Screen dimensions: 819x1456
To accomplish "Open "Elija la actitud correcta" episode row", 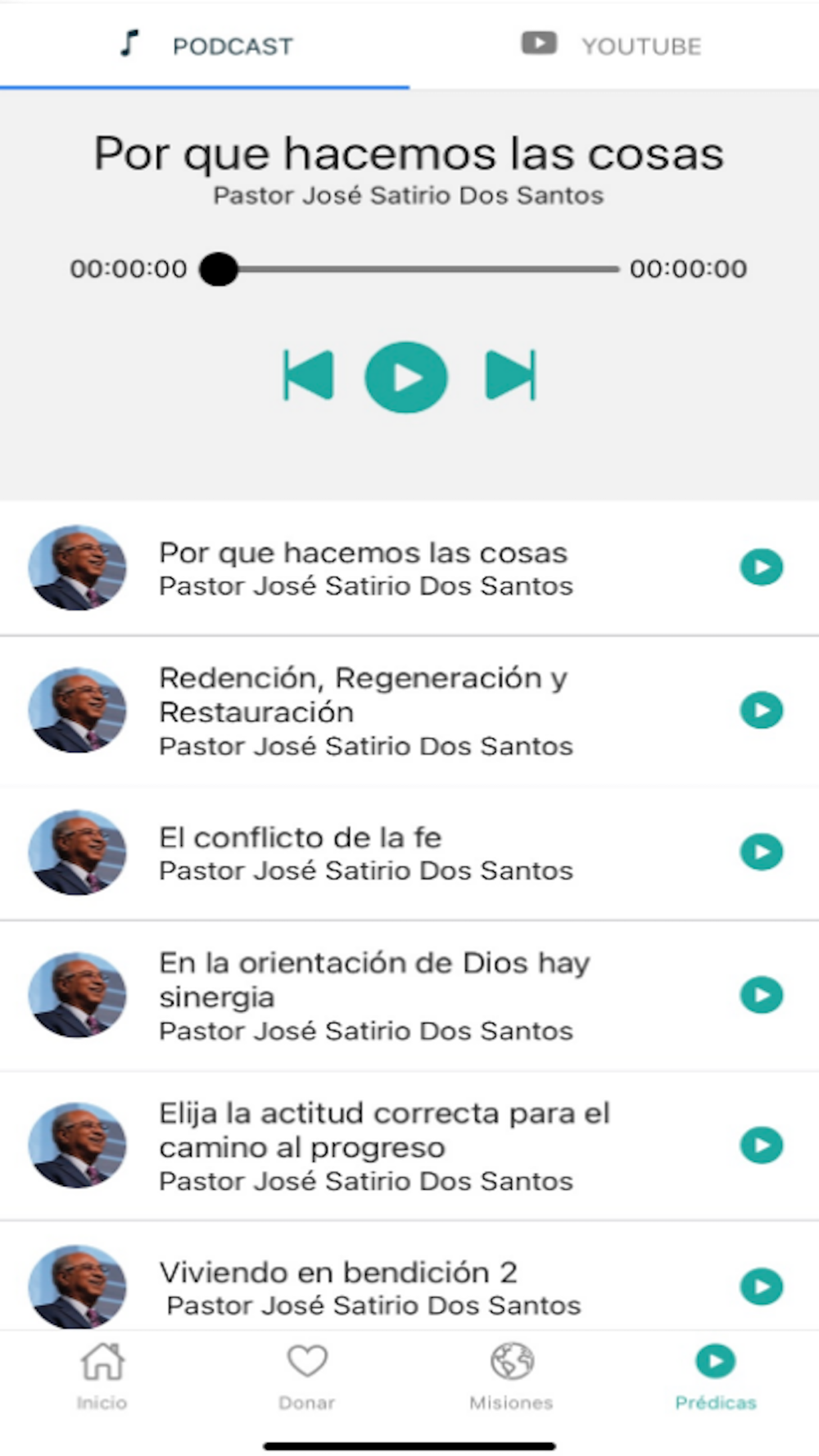I will (x=383, y=1146).
